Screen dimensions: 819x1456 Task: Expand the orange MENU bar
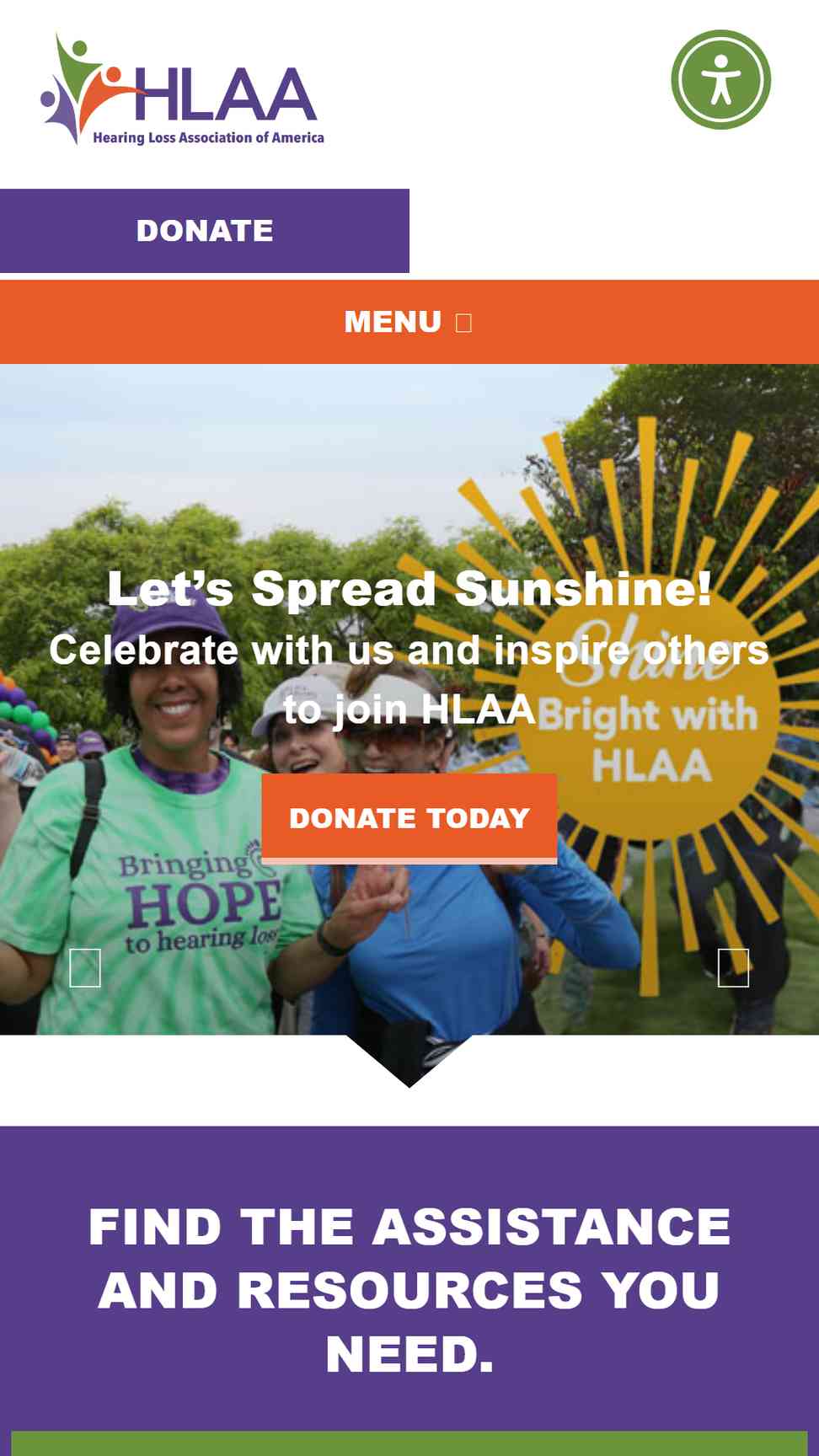coord(409,322)
